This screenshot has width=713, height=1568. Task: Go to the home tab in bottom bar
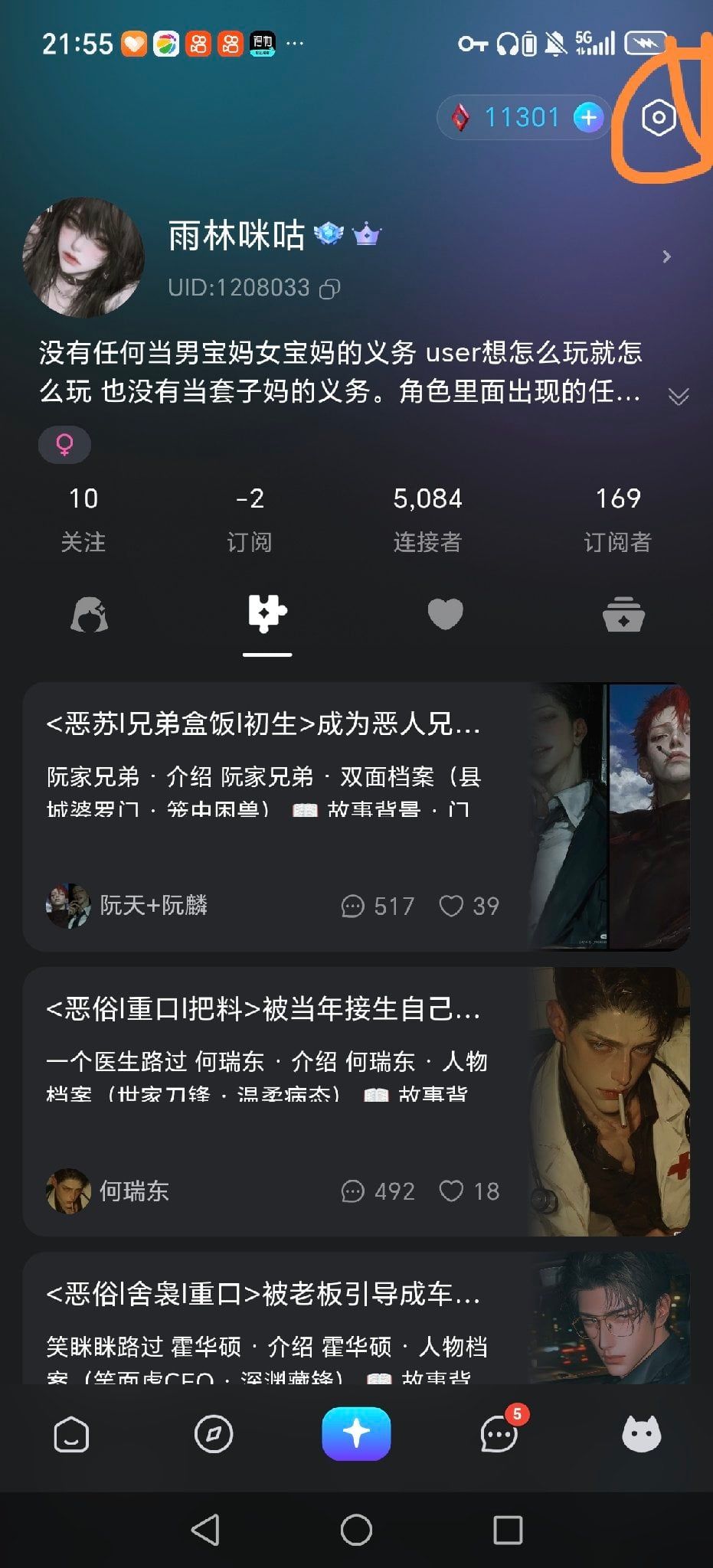pos(71,1434)
